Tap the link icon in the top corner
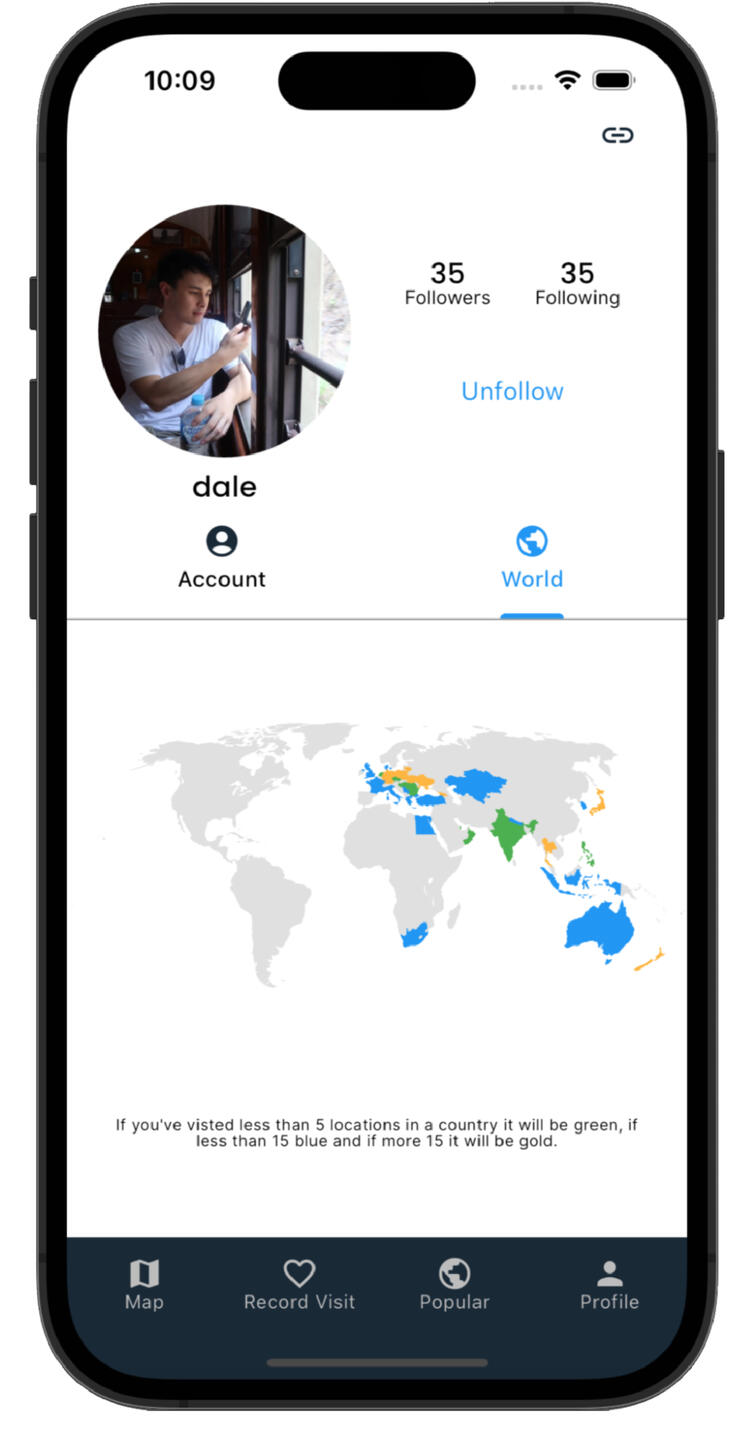 point(617,135)
